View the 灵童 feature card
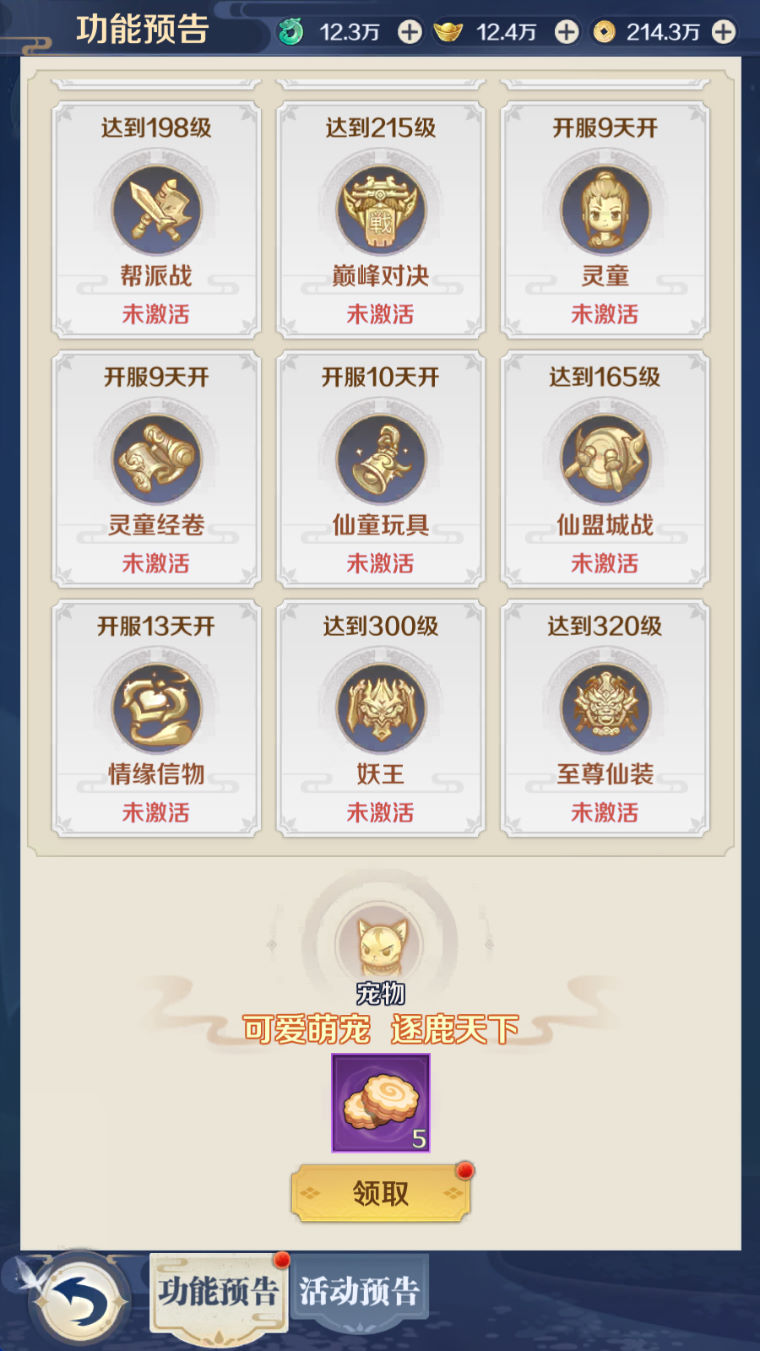This screenshot has width=760, height=1351. pos(605,220)
